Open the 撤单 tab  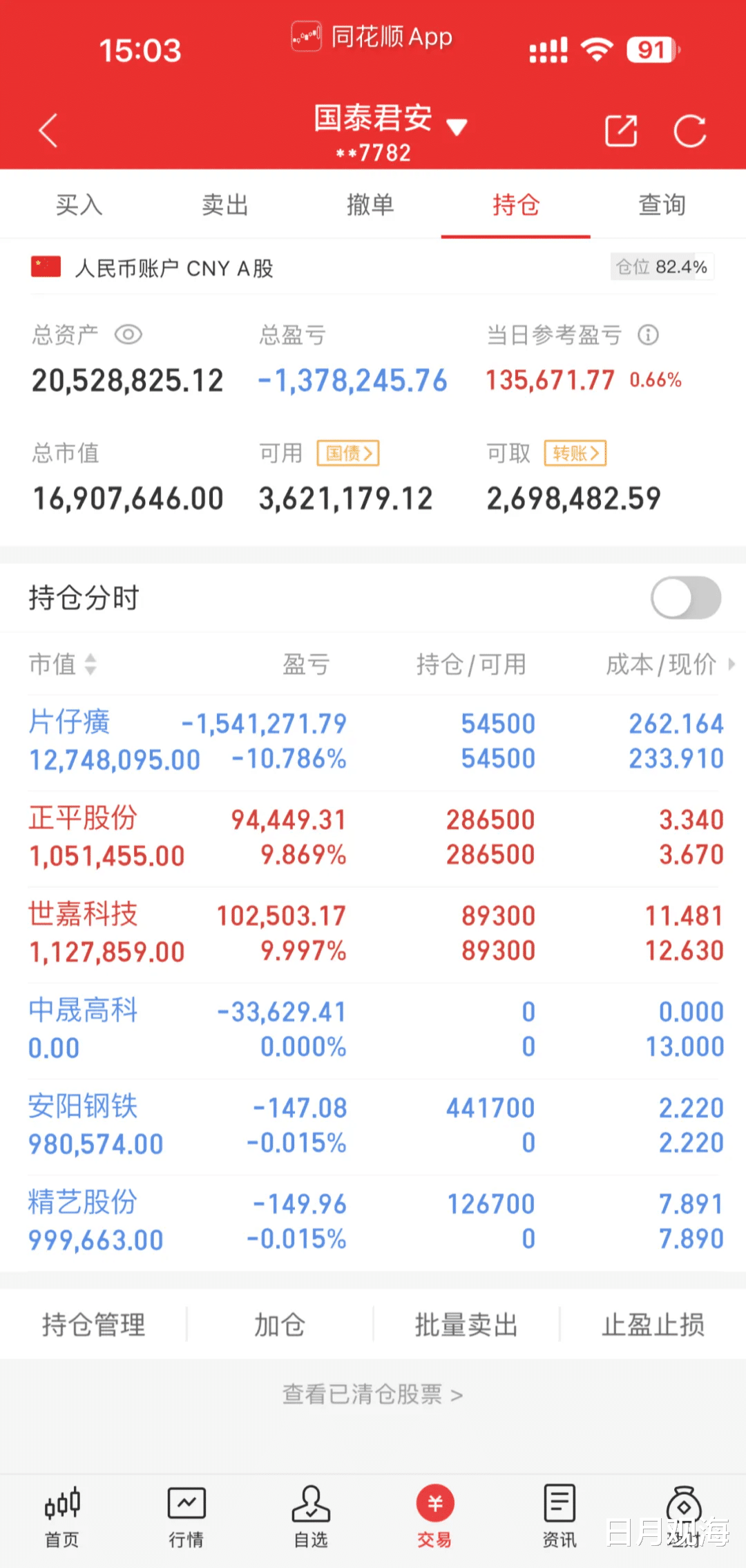pos(370,205)
